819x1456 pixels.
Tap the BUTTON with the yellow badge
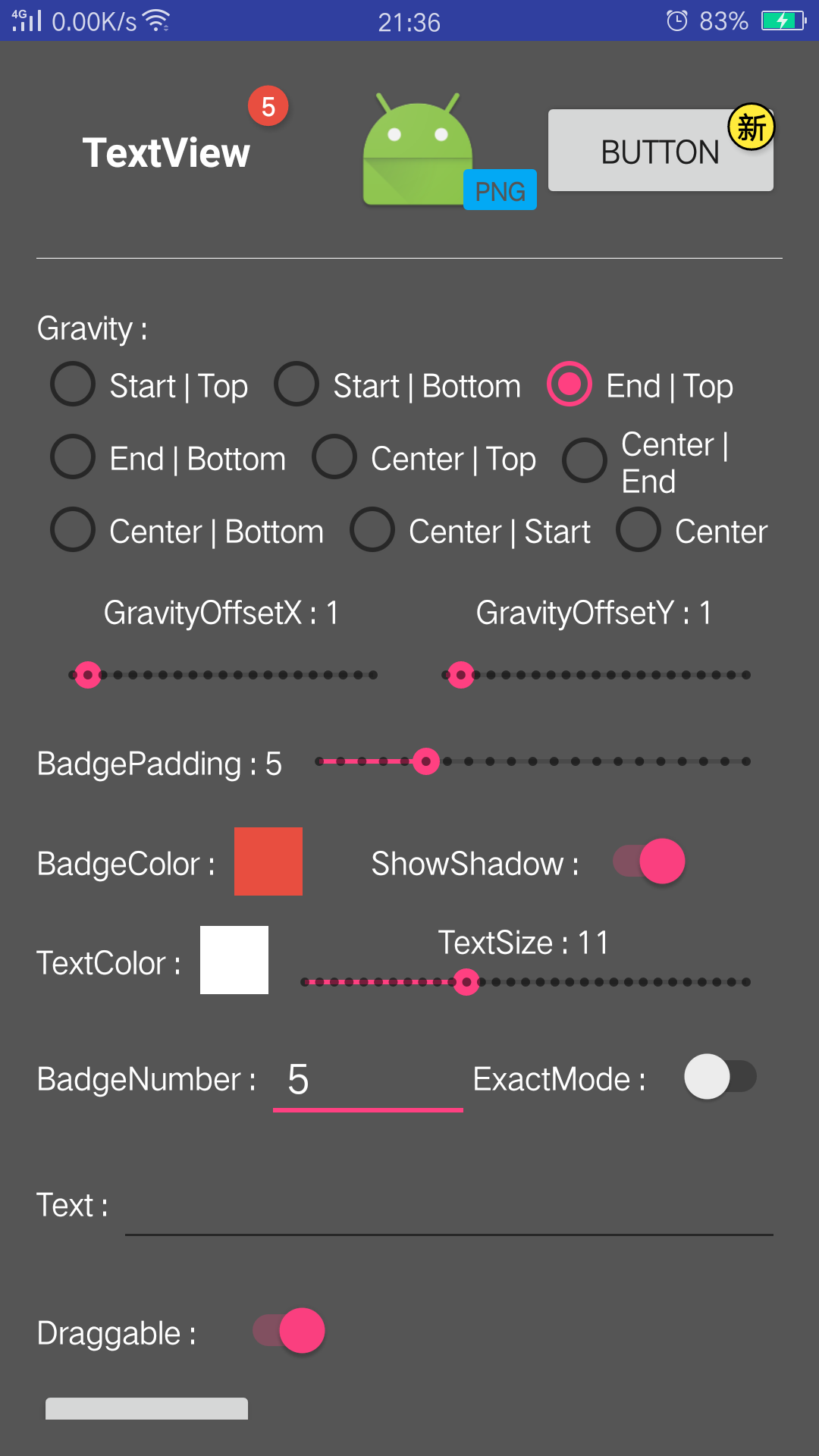click(661, 150)
